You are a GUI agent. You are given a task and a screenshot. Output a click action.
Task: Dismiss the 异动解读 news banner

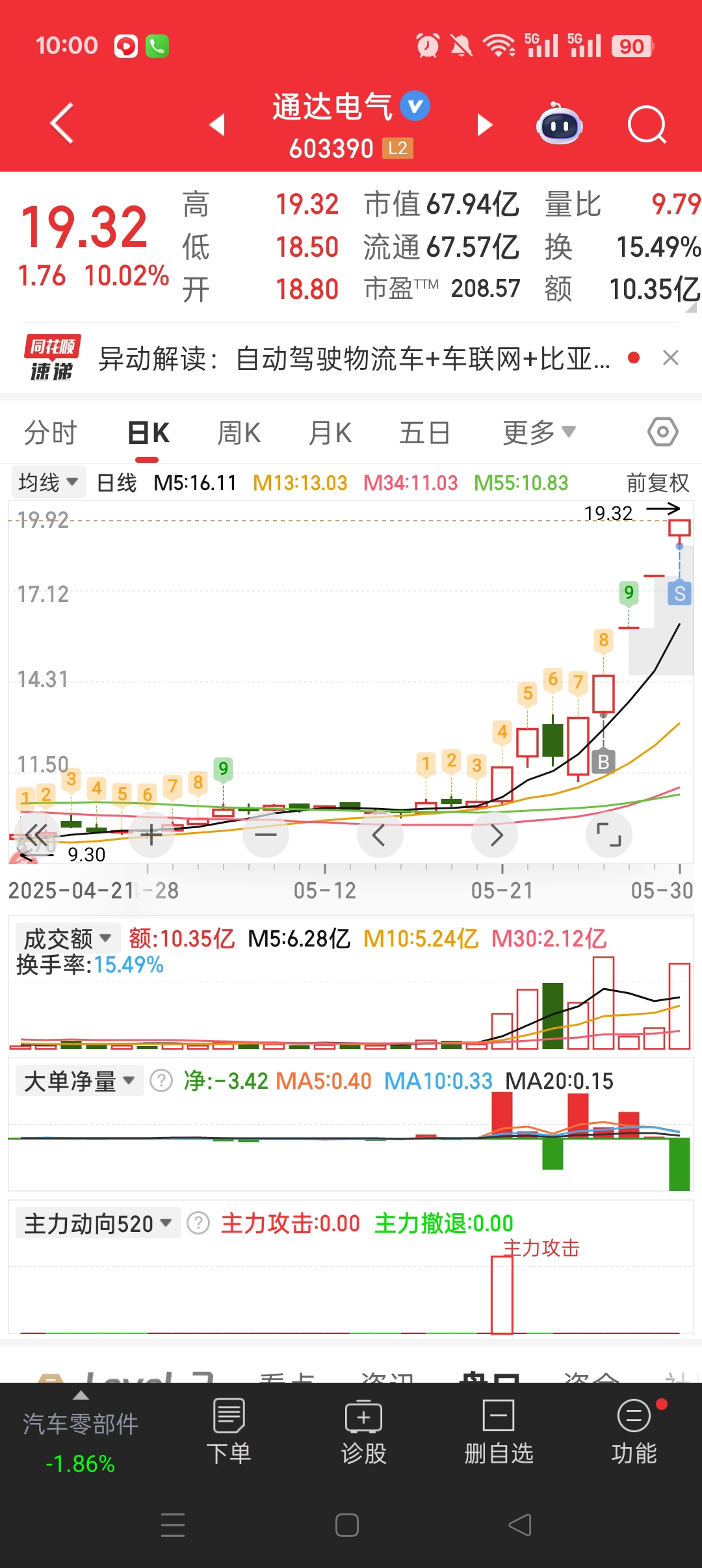click(671, 358)
